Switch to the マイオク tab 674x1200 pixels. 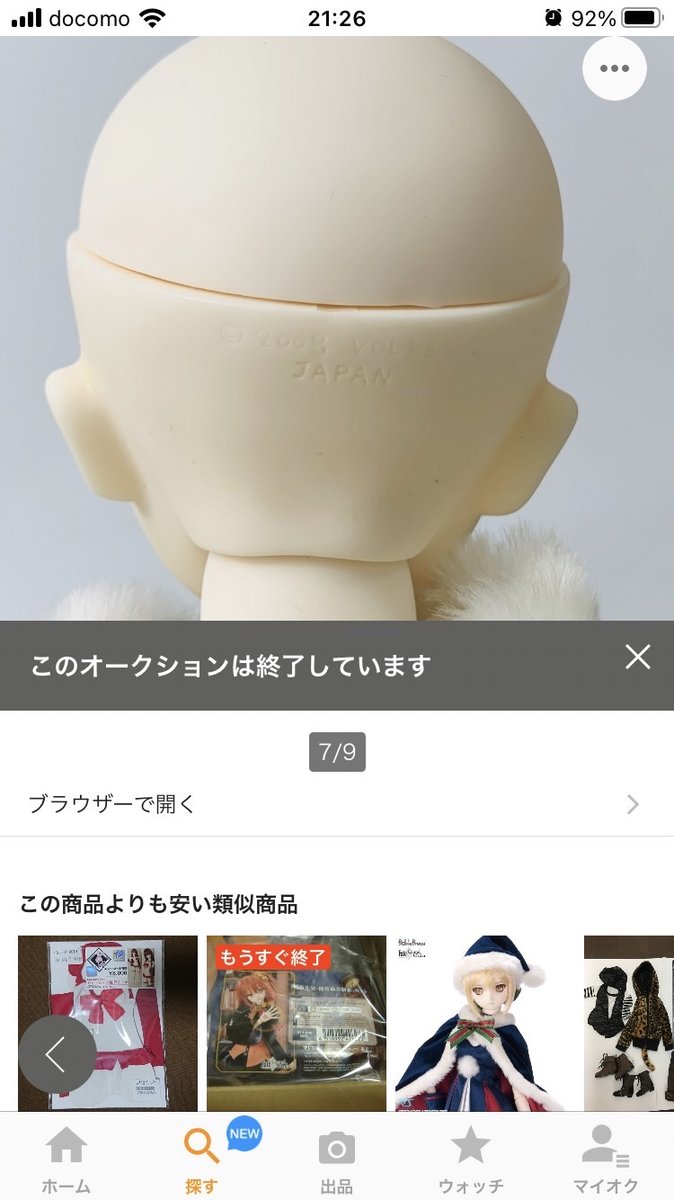tap(607, 1159)
